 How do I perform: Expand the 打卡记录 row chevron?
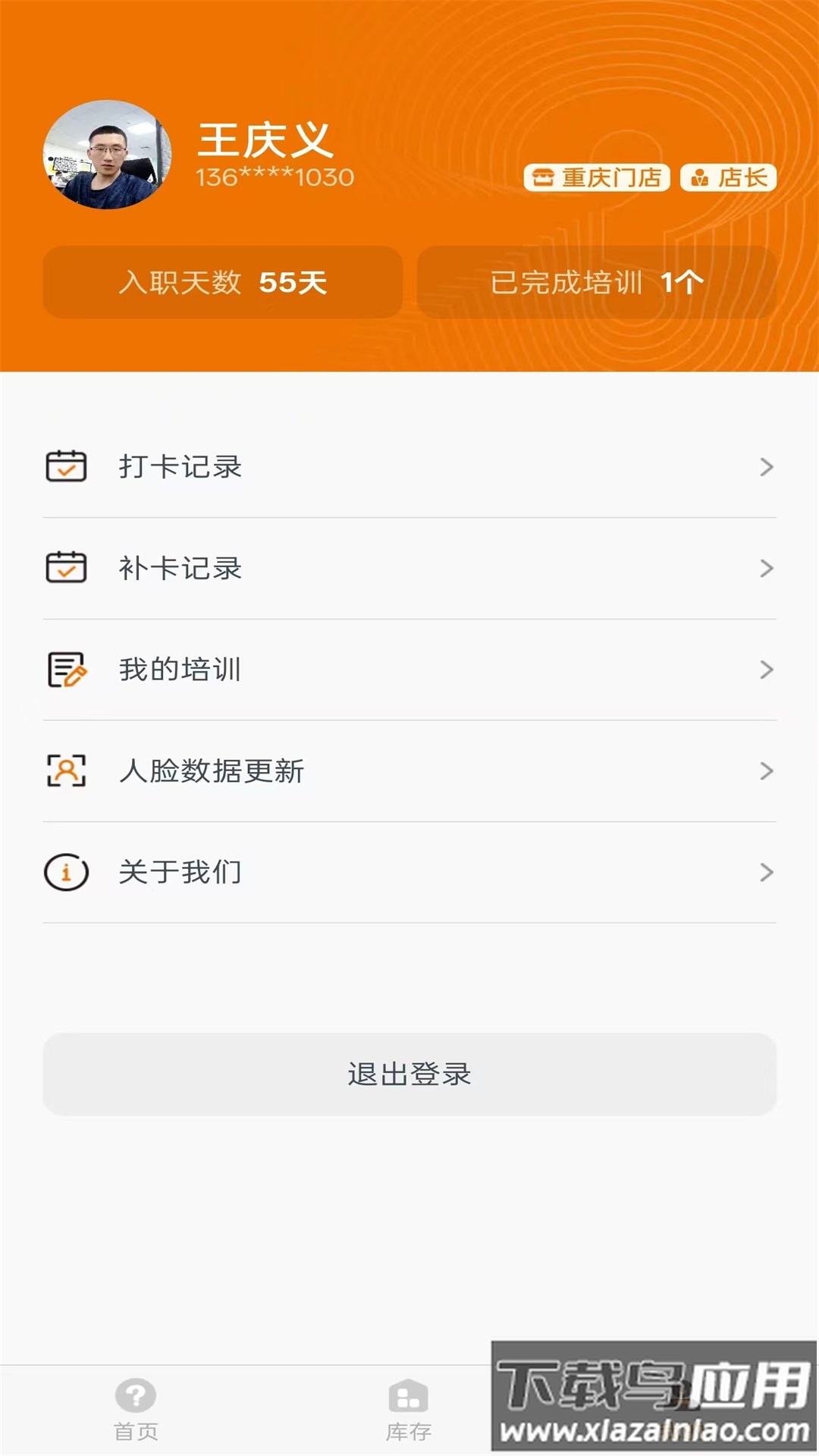pyautogui.click(x=767, y=468)
